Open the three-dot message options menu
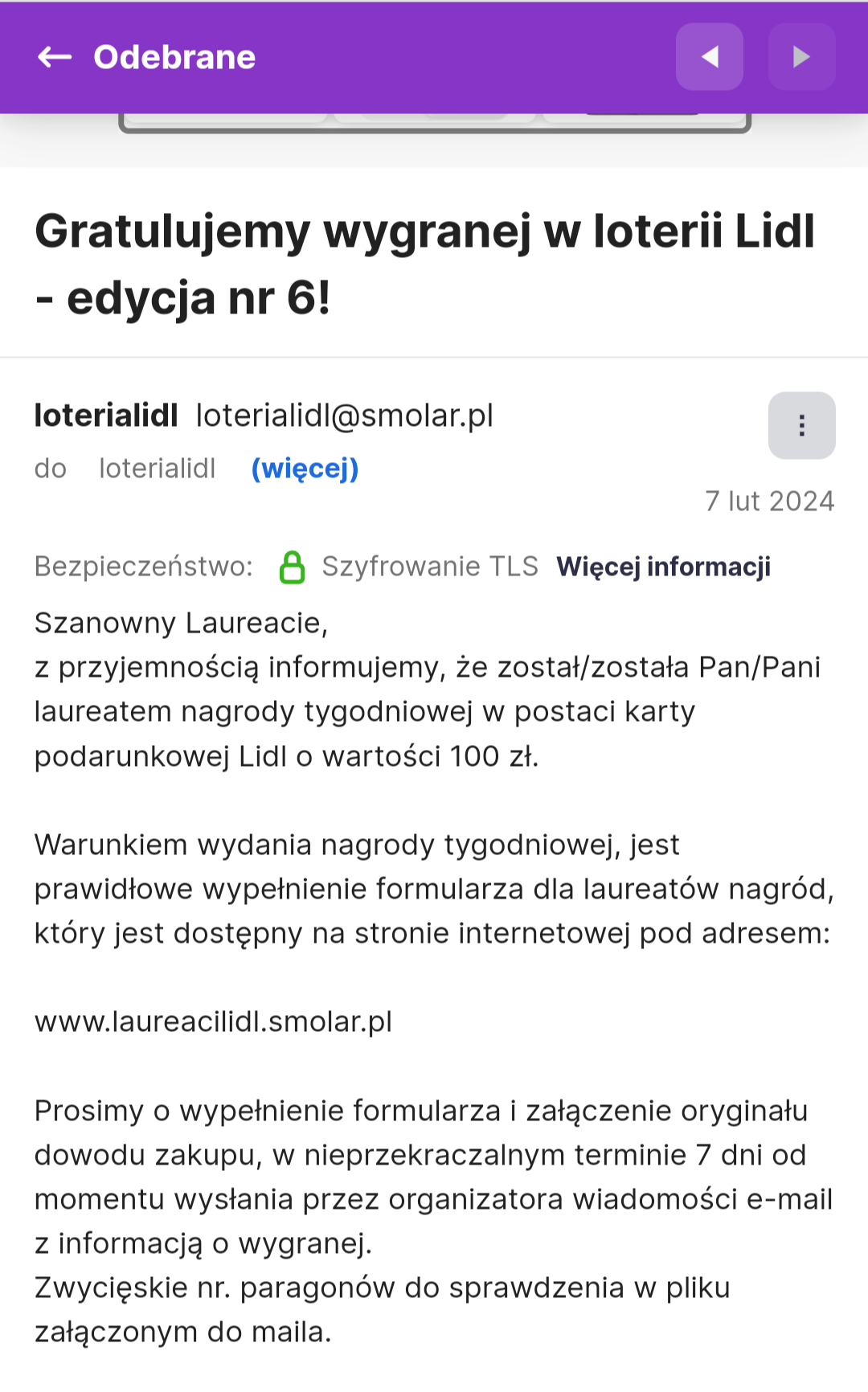868x1392 pixels. click(801, 425)
